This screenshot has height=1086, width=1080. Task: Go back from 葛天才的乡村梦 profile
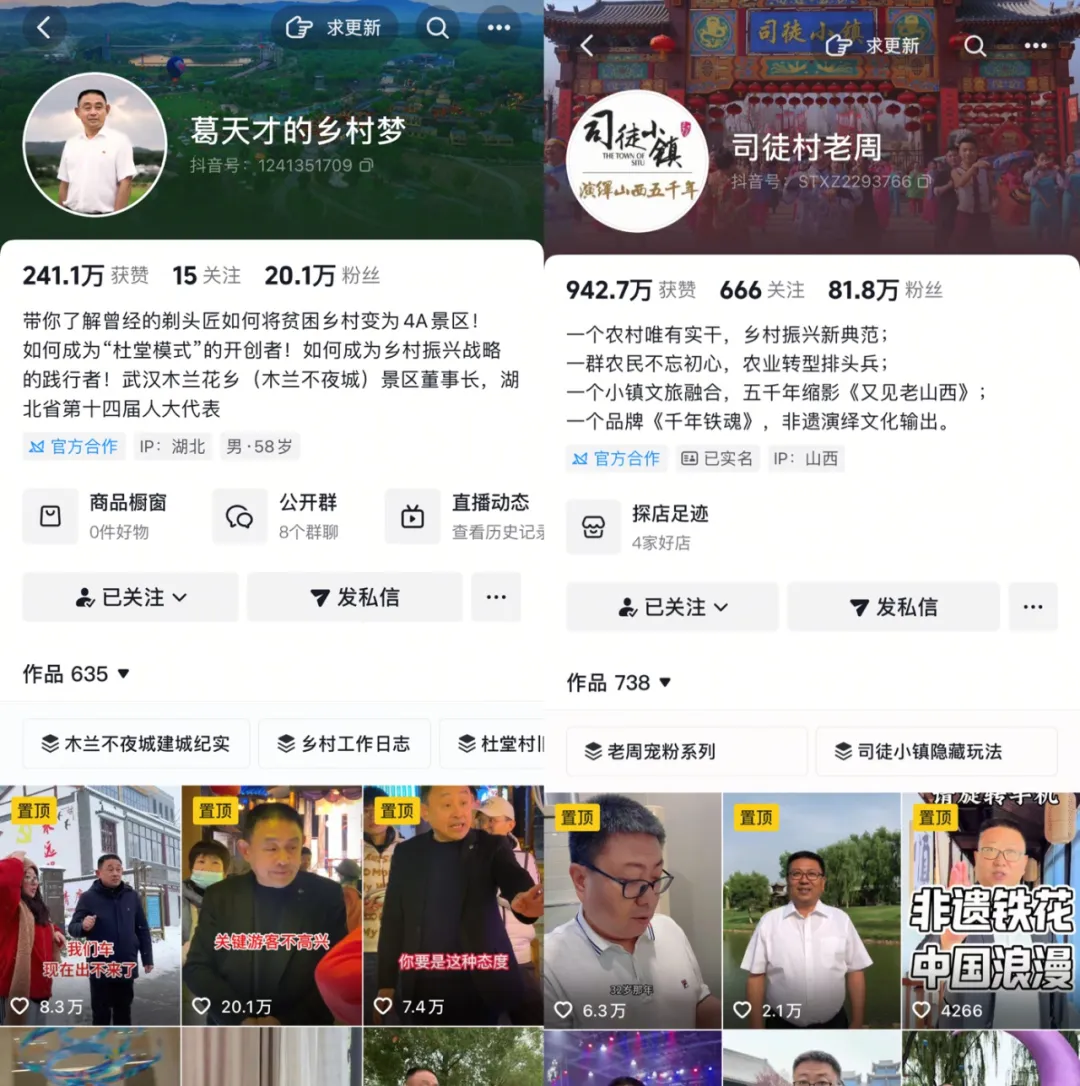43,28
